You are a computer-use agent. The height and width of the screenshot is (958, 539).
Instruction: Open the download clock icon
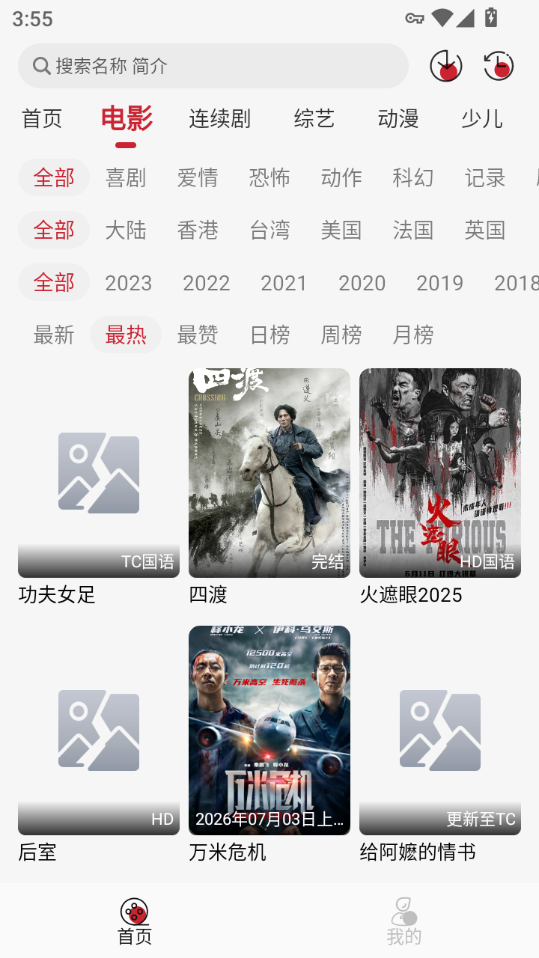[446, 66]
